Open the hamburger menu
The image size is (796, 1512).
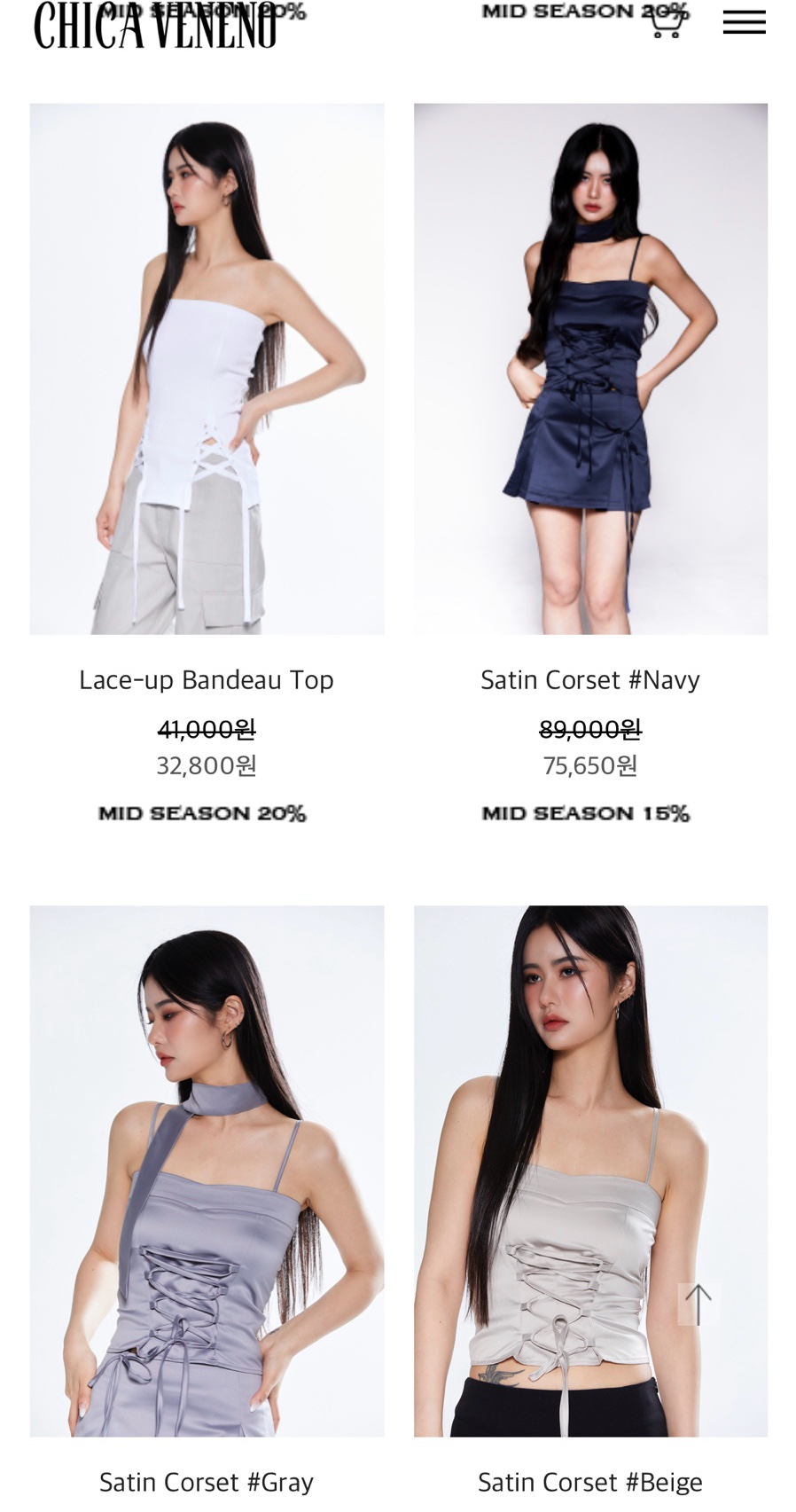pyautogui.click(x=744, y=23)
